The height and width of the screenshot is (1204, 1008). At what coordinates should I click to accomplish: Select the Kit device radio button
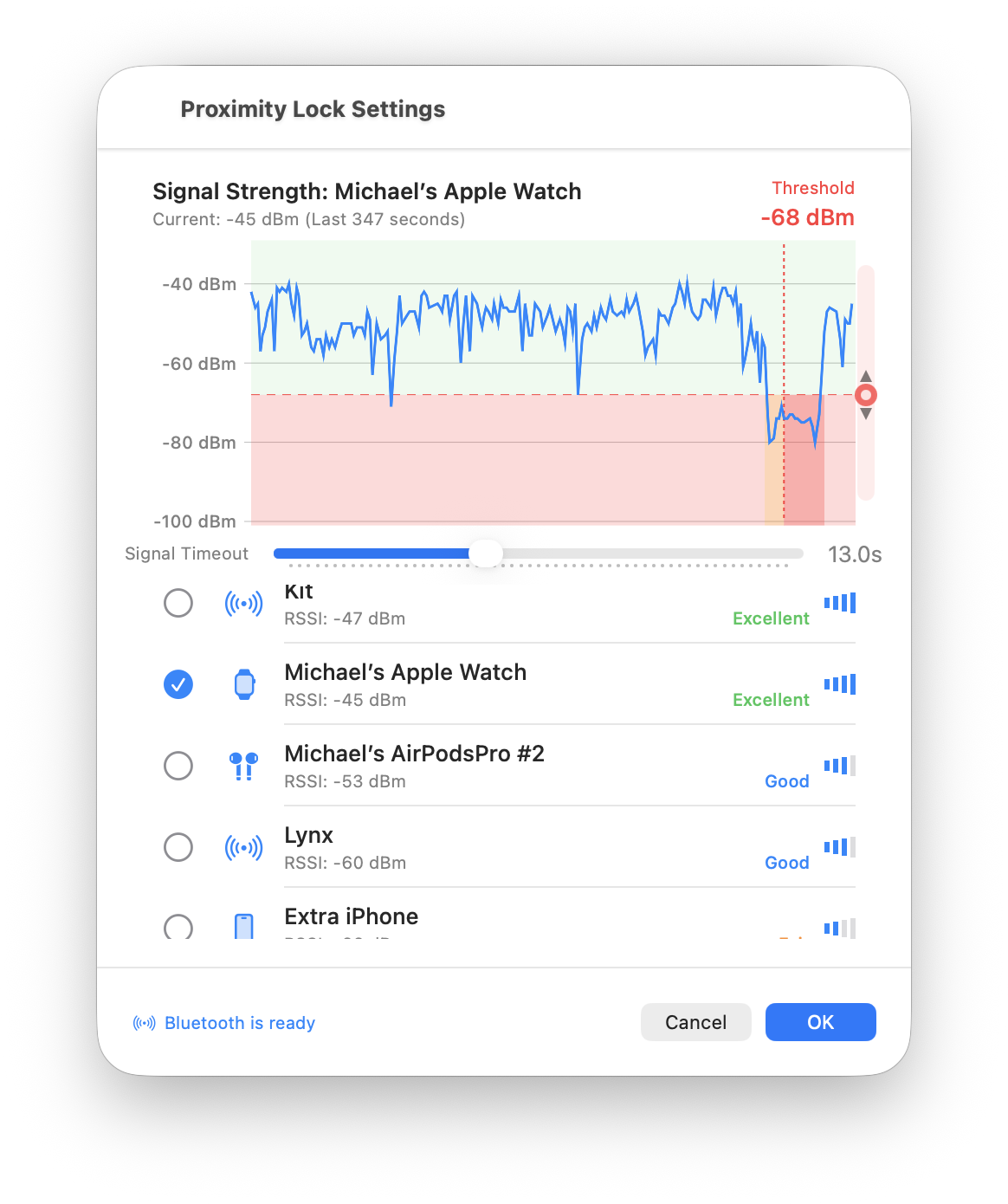pos(178,603)
